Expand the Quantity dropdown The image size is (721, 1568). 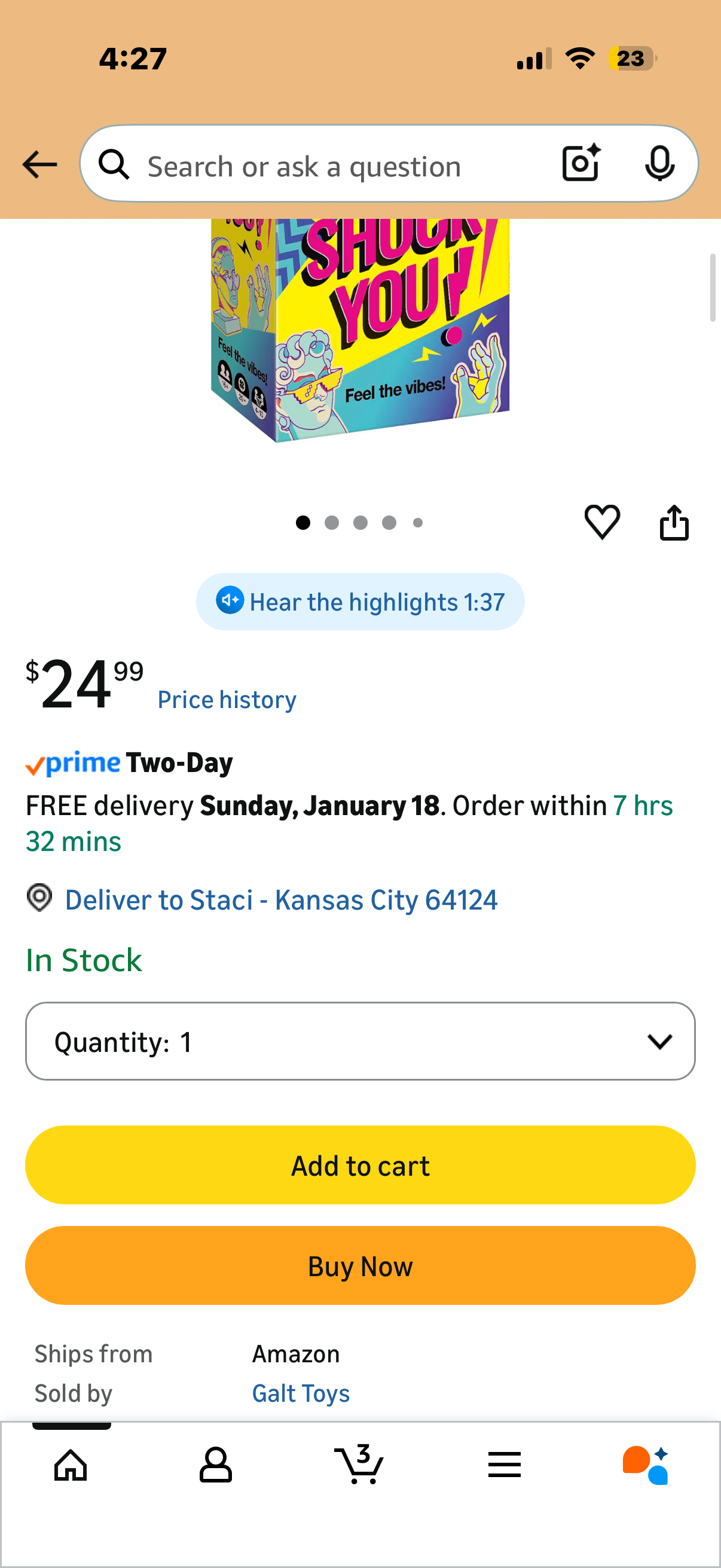point(360,1042)
